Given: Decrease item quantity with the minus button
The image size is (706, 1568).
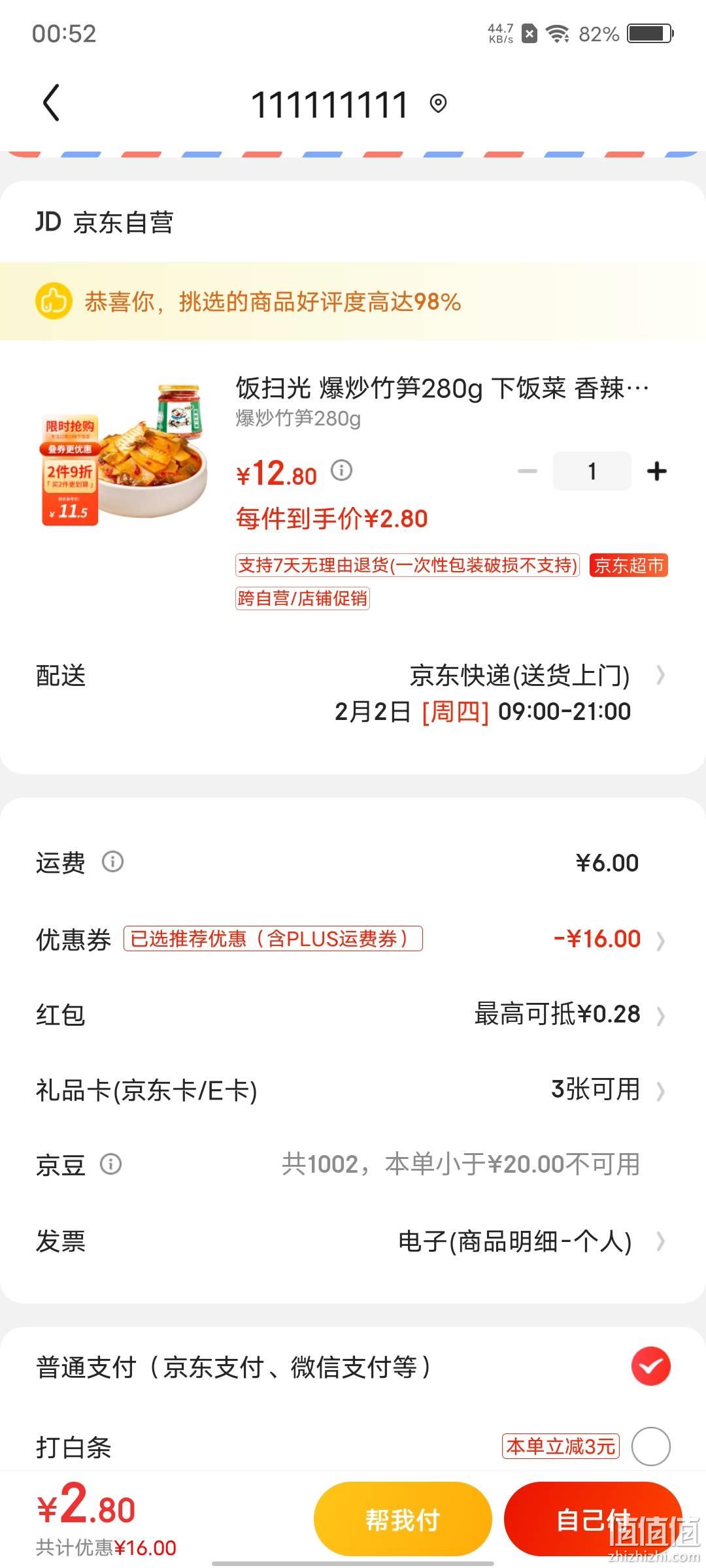Looking at the screenshot, I should coord(527,471).
